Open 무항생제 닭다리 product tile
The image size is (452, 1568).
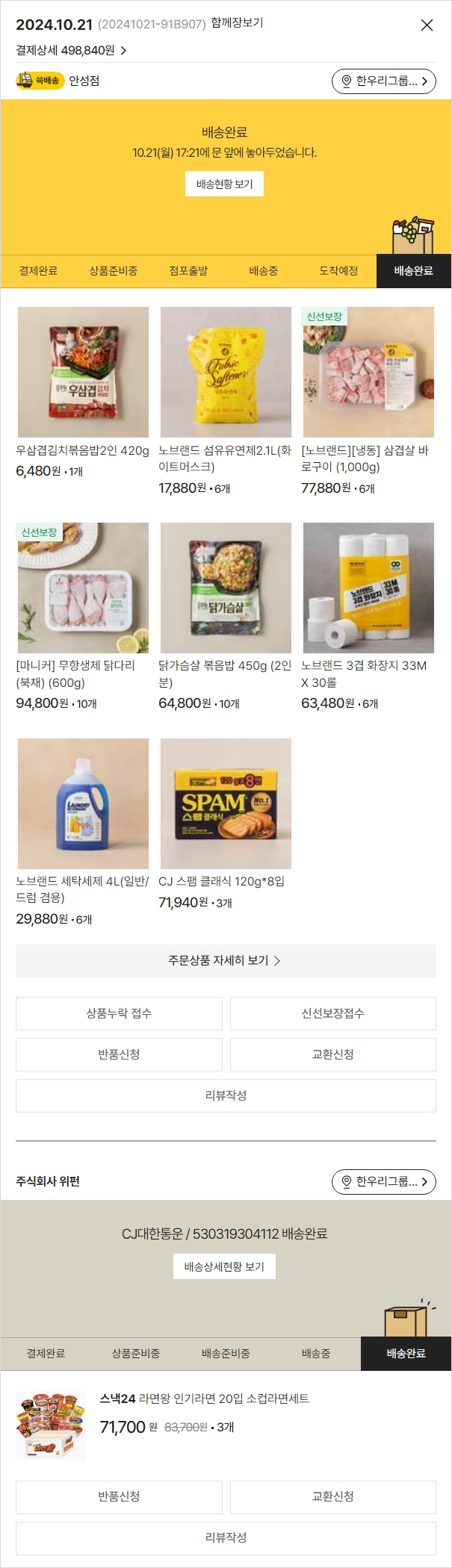[x=83, y=588]
